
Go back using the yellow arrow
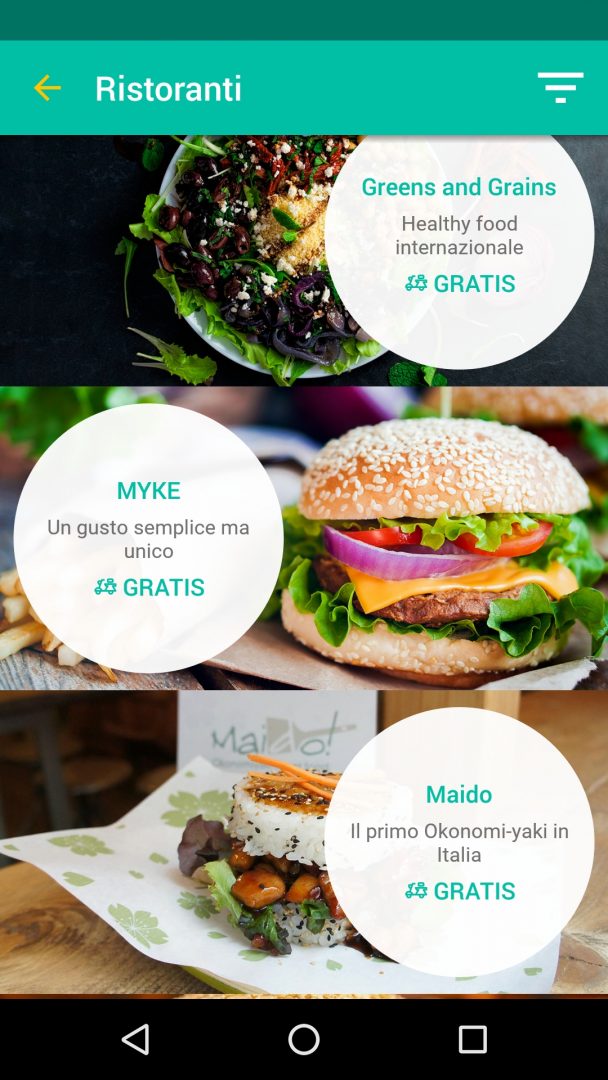click(47, 88)
